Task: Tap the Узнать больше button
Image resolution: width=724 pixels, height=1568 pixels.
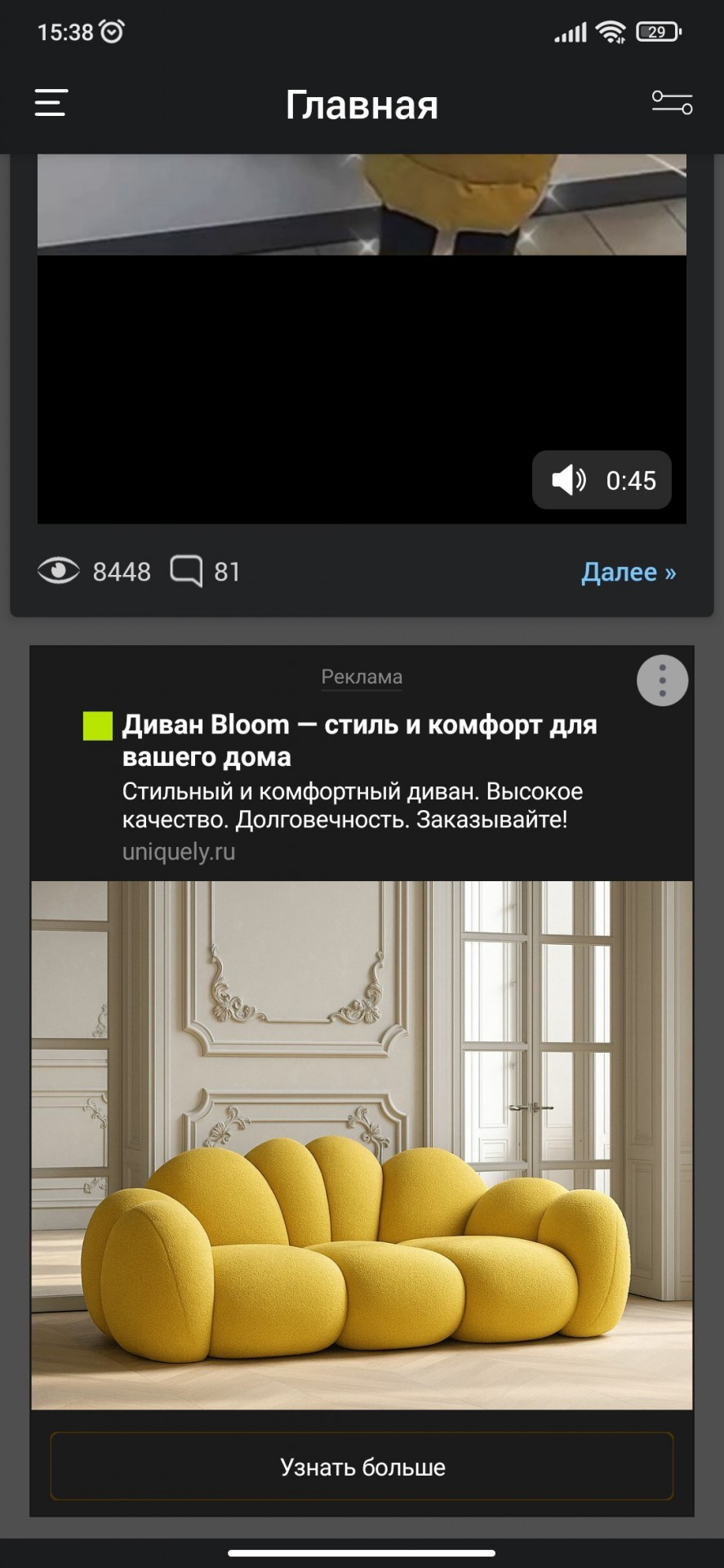Action: tap(362, 1467)
